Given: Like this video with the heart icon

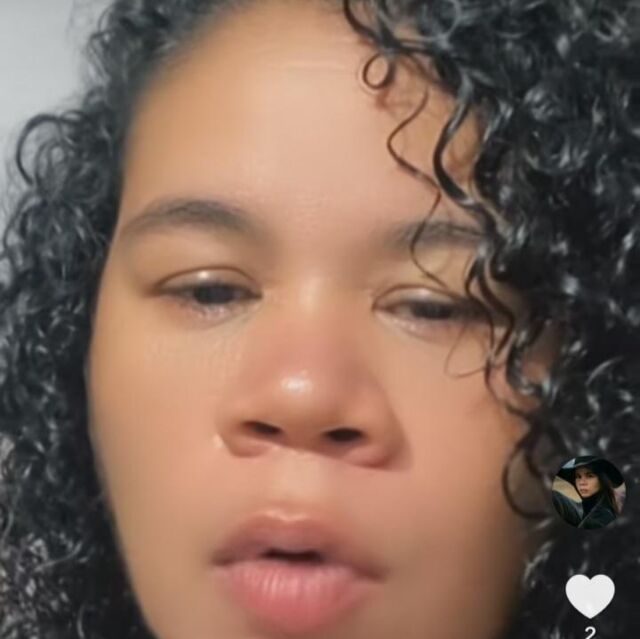Looking at the screenshot, I should coord(590,595).
